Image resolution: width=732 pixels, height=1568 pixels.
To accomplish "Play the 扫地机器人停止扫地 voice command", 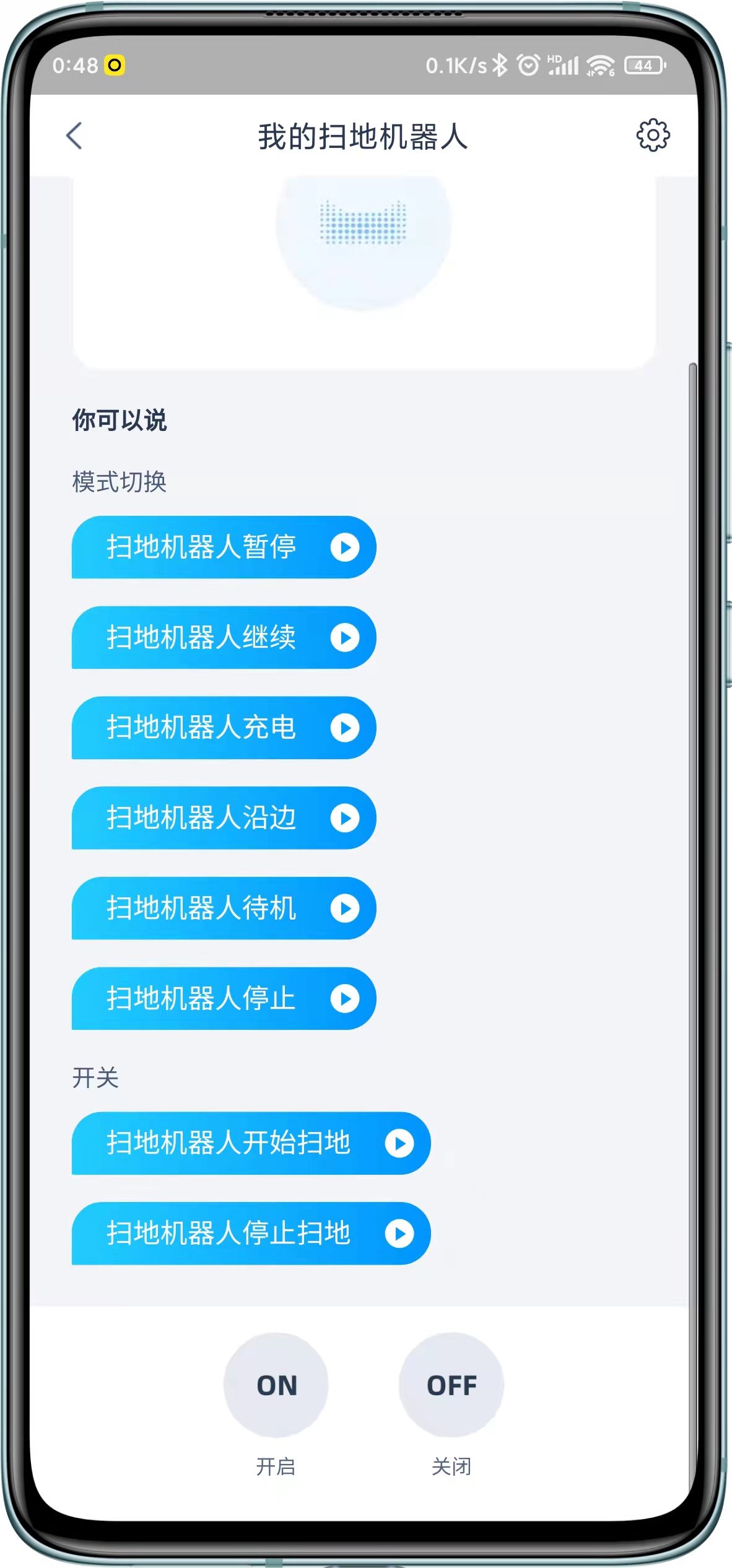I will (x=399, y=1234).
